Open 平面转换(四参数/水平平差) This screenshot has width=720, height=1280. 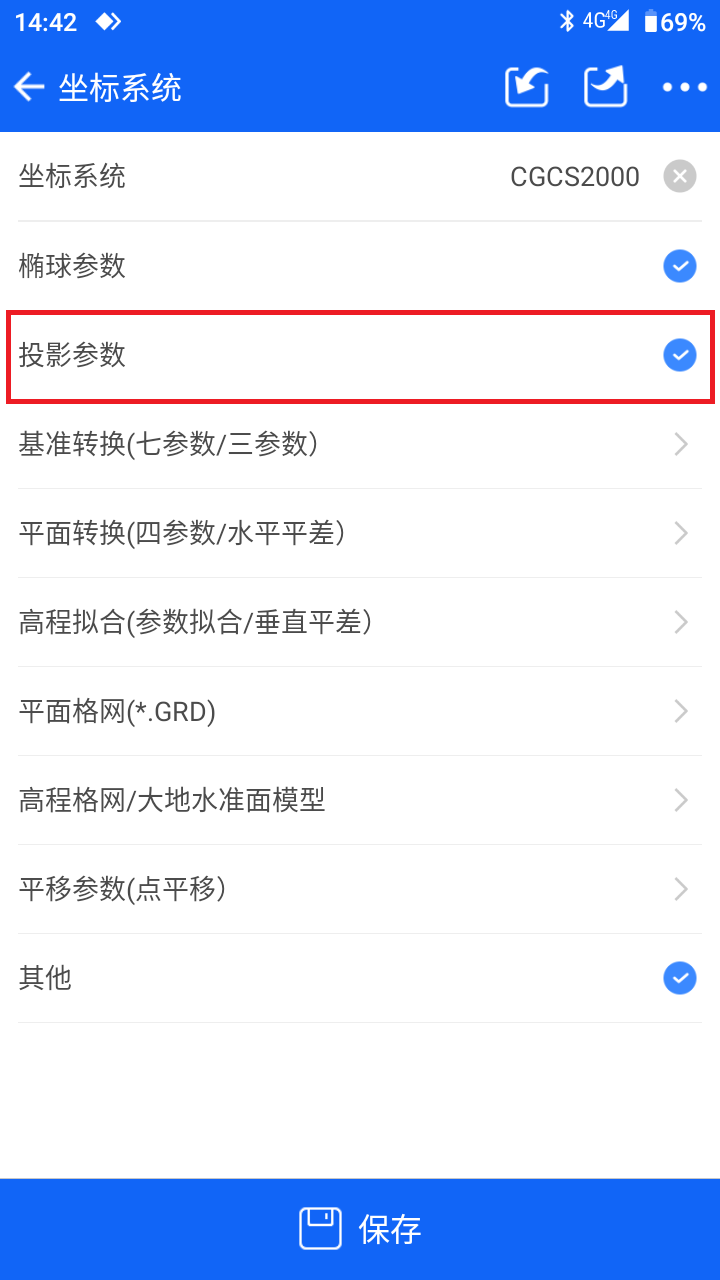click(x=360, y=533)
